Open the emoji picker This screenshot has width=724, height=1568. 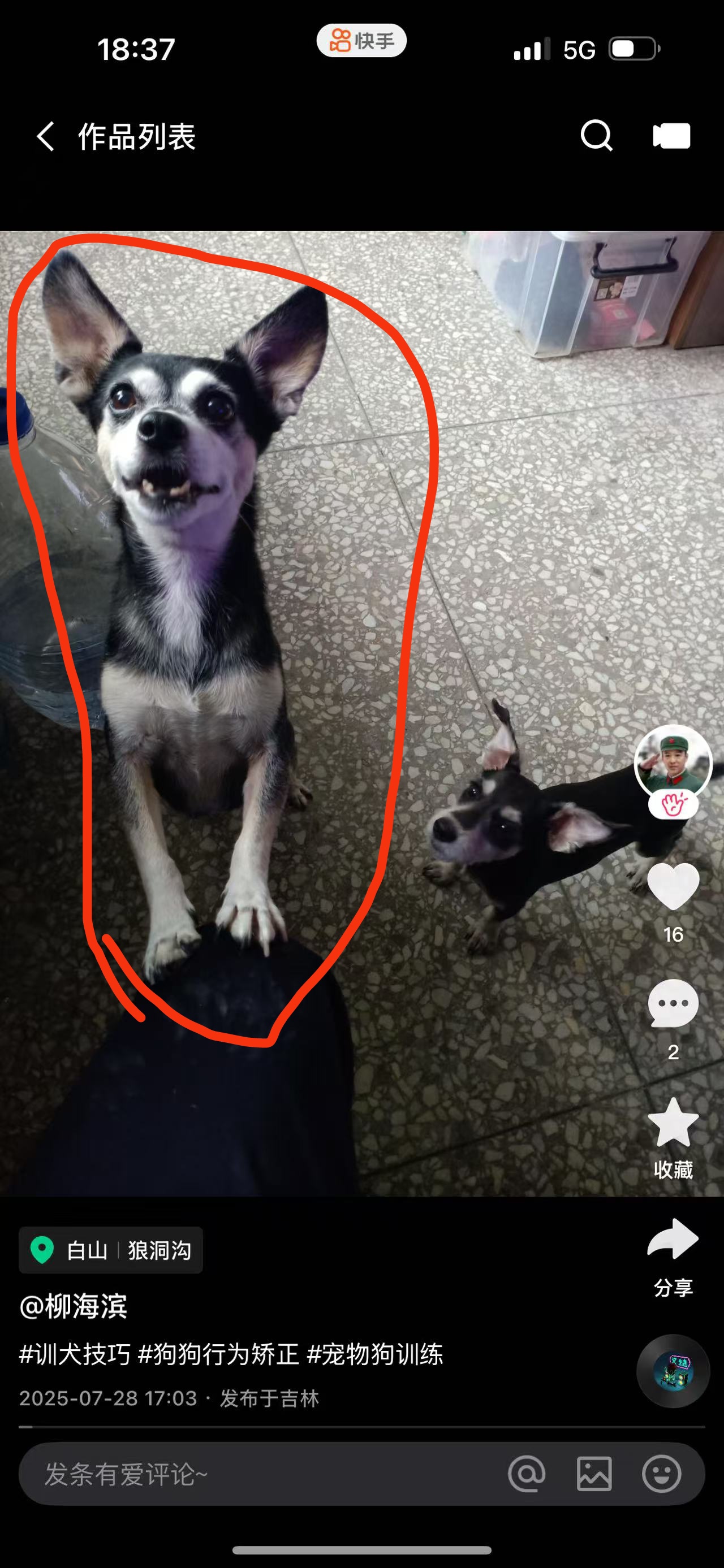tap(661, 1474)
